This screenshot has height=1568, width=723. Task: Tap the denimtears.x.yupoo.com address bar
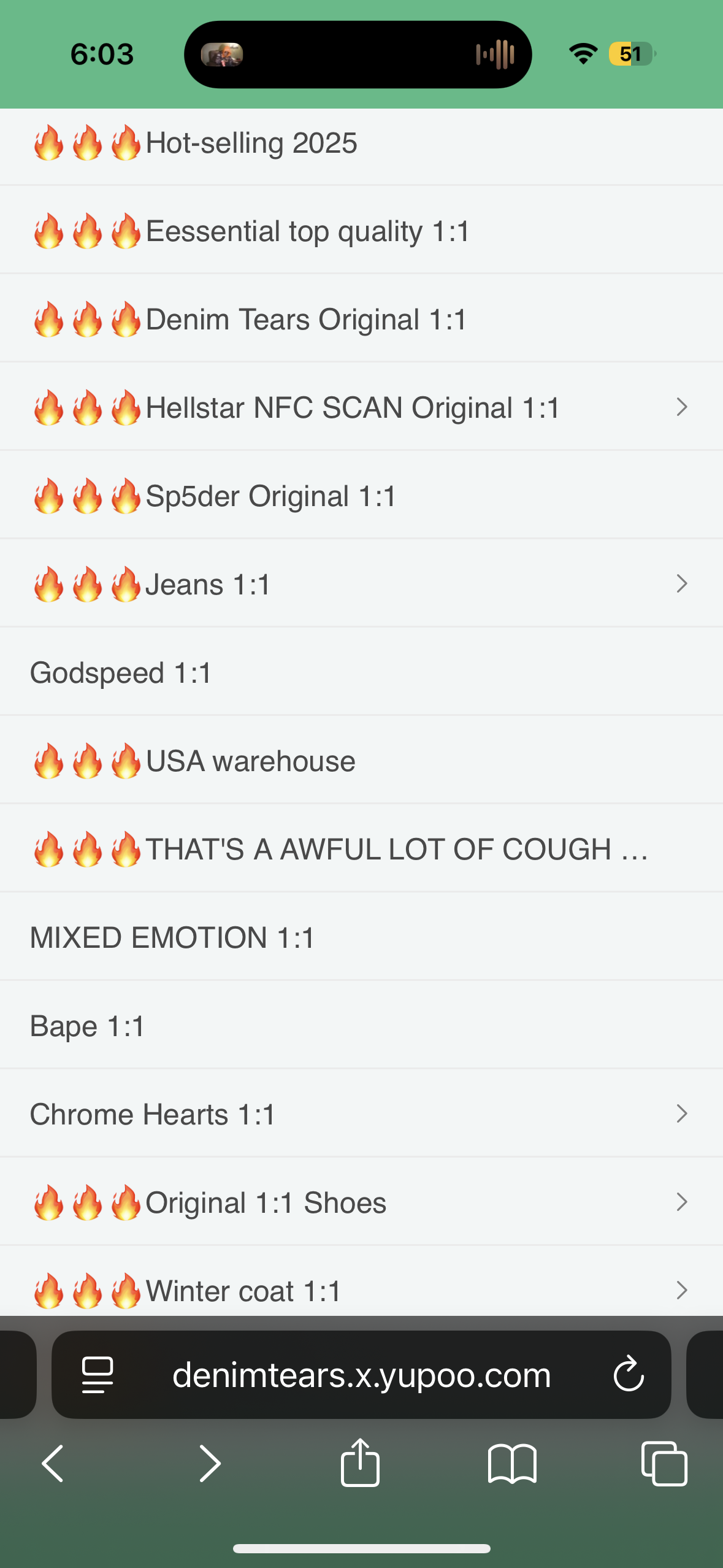pyautogui.click(x=361, y=1375)
